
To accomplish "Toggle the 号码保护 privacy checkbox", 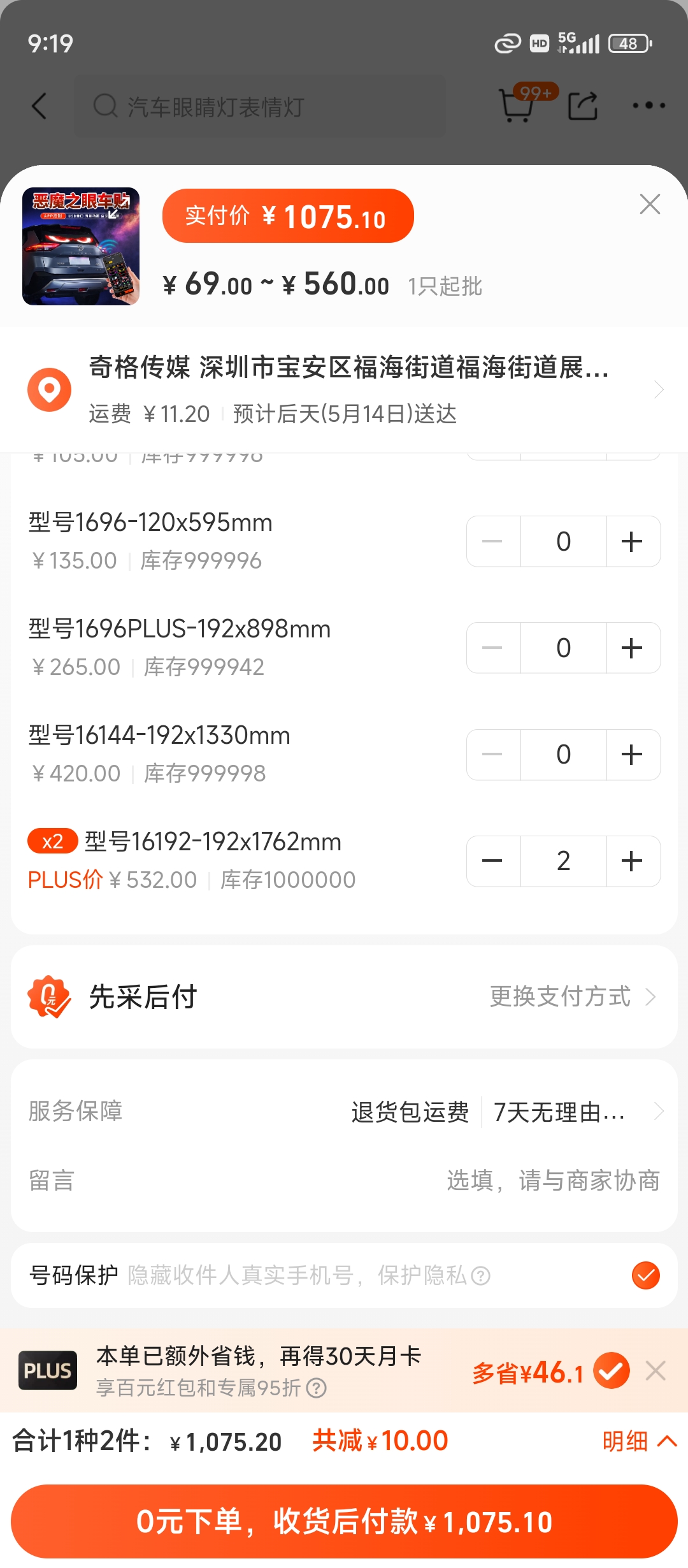I will tap(645, 1275).
